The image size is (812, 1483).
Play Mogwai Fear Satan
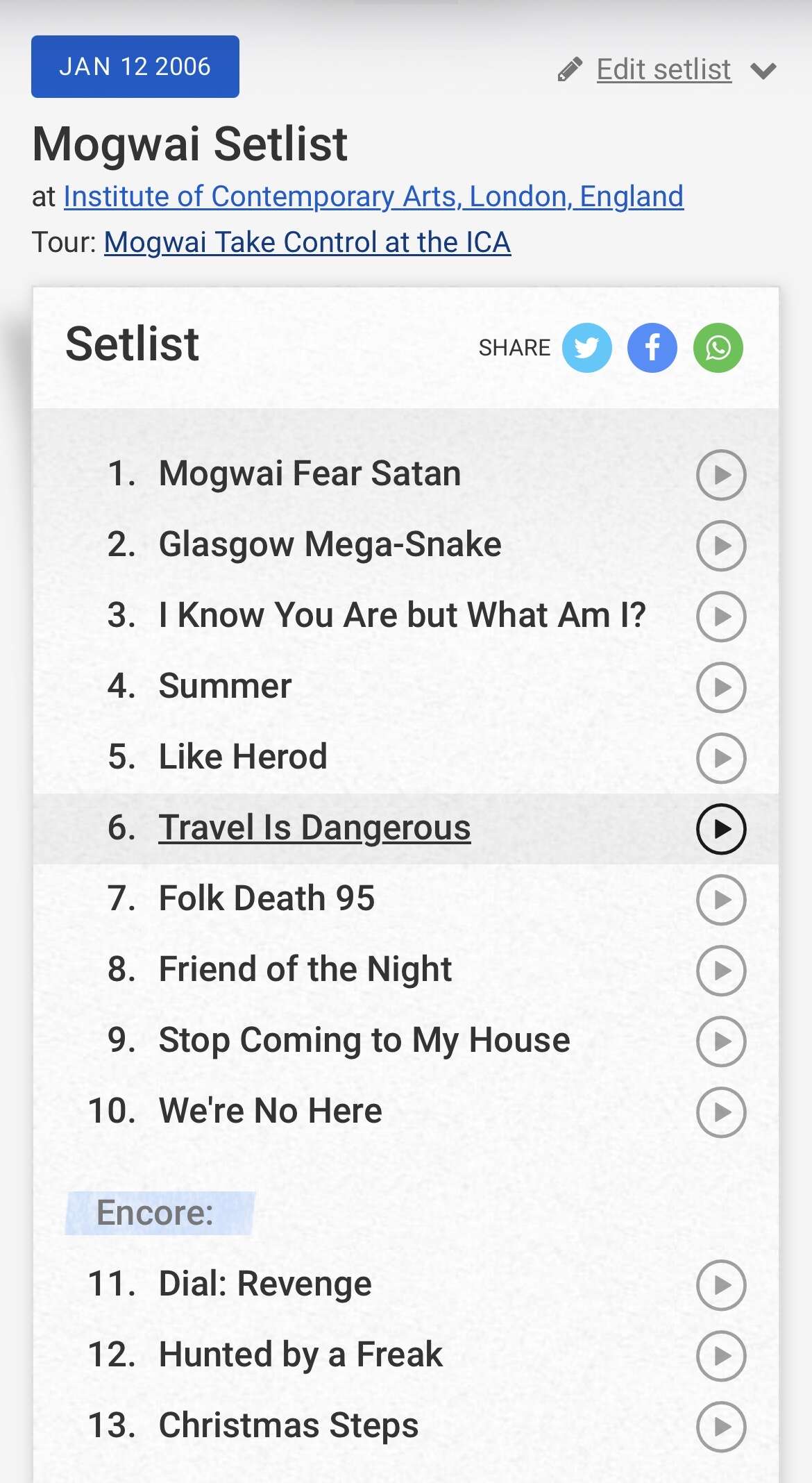click(721, 475)
